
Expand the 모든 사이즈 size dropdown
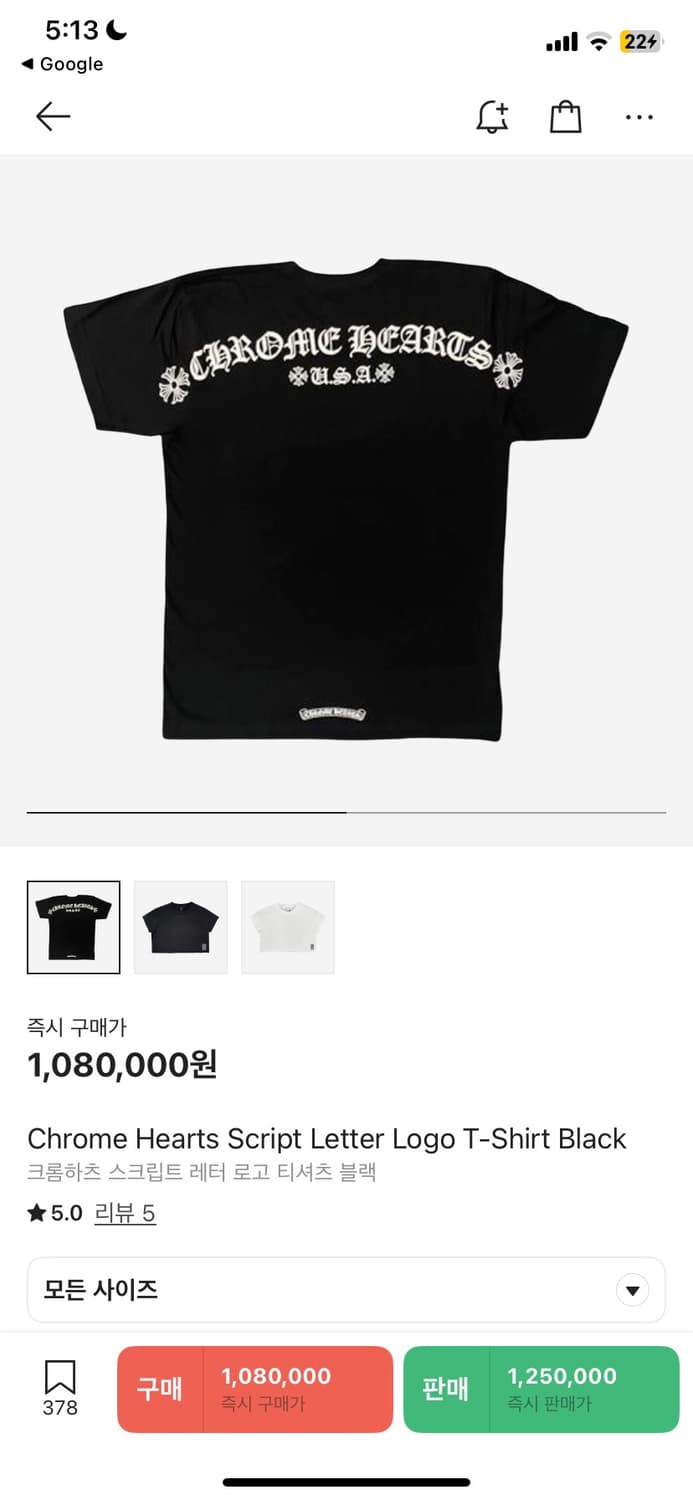pos(346,1290)
